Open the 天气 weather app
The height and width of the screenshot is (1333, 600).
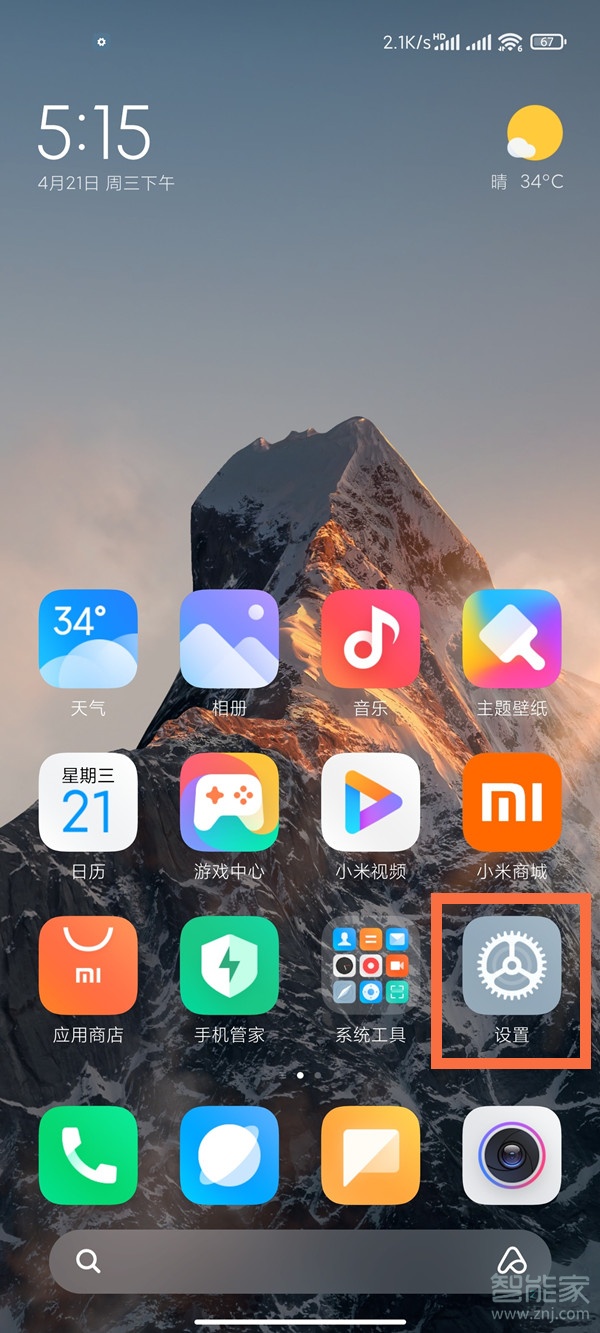(88, 639)
